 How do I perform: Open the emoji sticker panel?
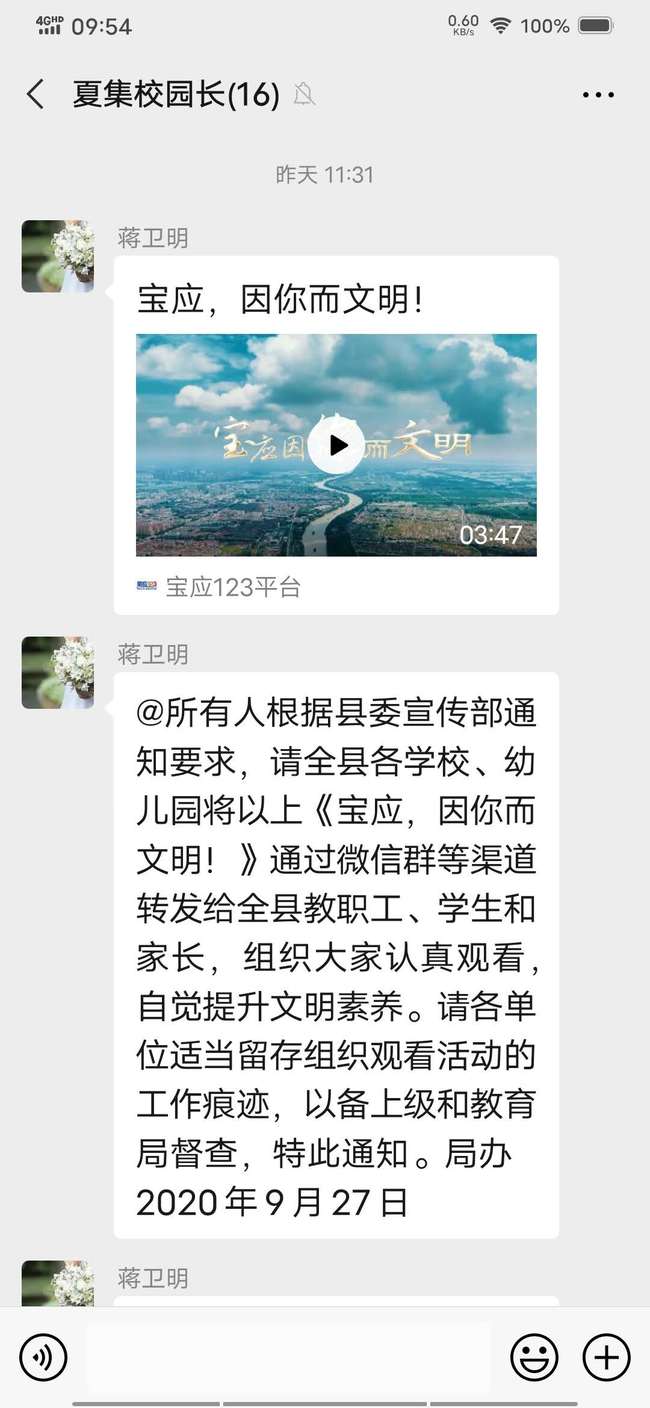(x=534, y=1357)
